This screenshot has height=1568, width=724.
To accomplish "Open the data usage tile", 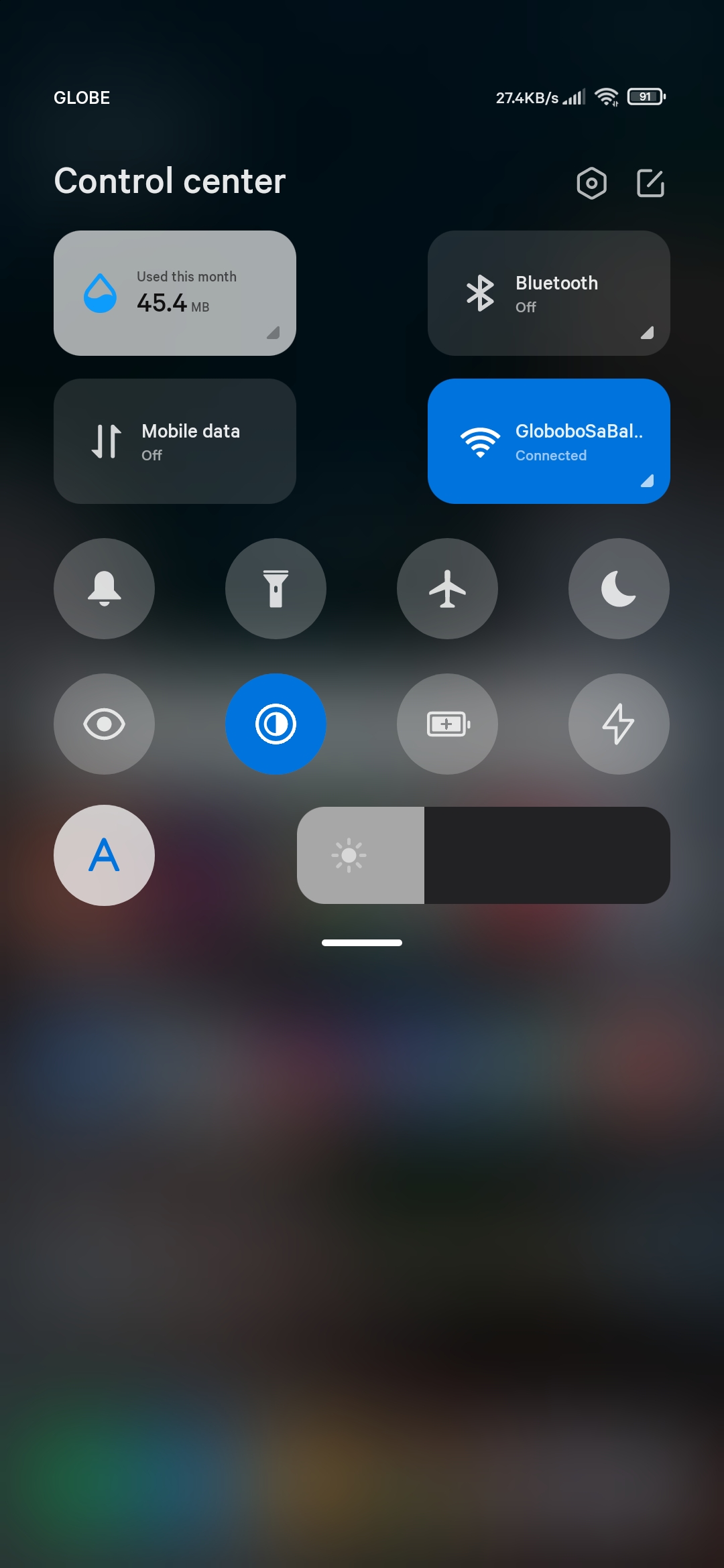I will pyautogui.click(x=175, y=293).
